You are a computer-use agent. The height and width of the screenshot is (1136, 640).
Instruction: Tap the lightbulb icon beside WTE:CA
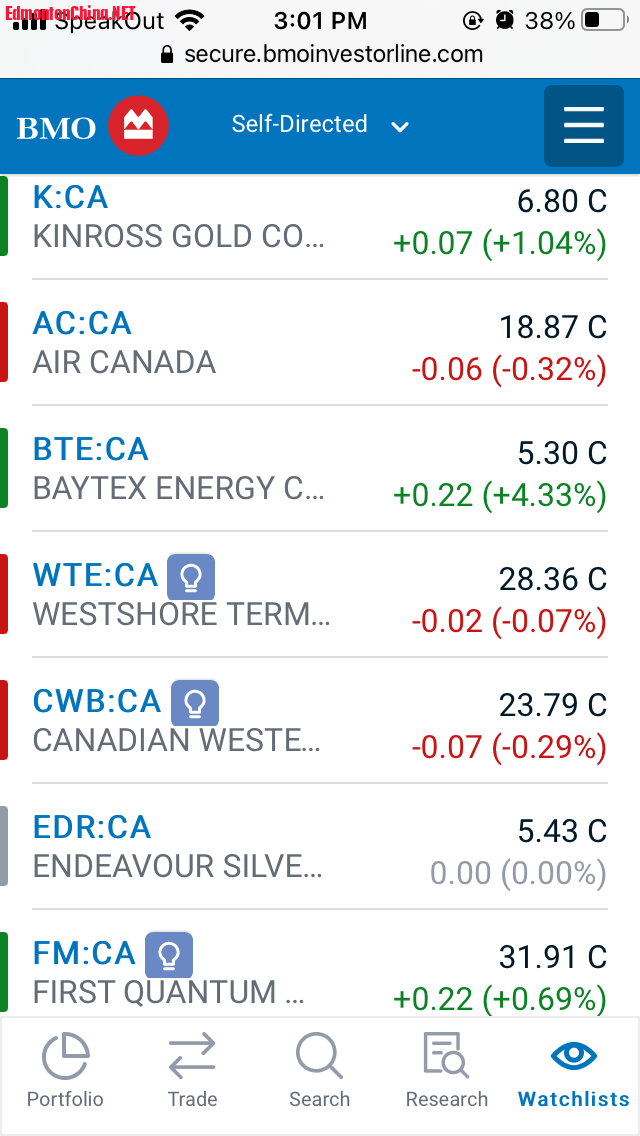tap(191, 577)
